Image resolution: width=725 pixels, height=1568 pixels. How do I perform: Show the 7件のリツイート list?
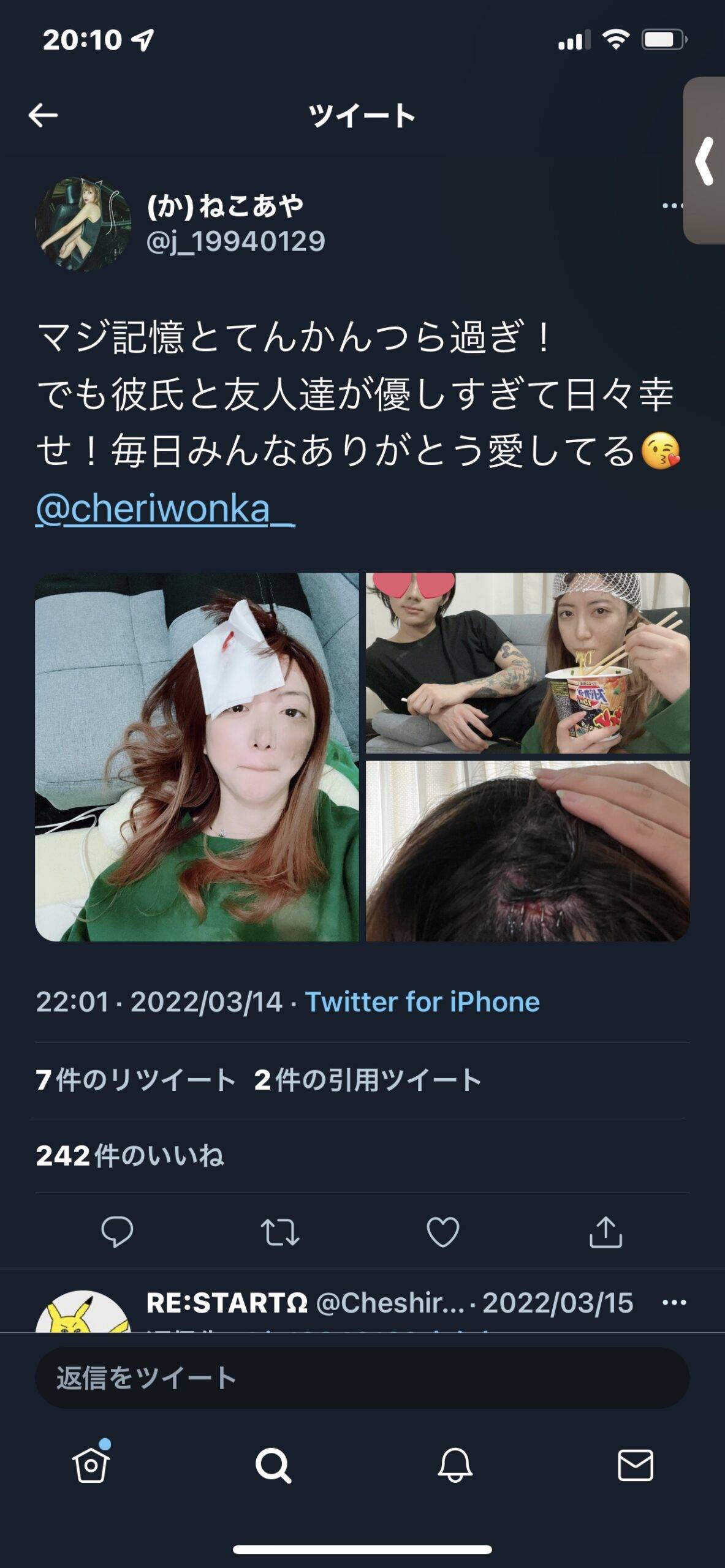click(x=136, y=1080)
